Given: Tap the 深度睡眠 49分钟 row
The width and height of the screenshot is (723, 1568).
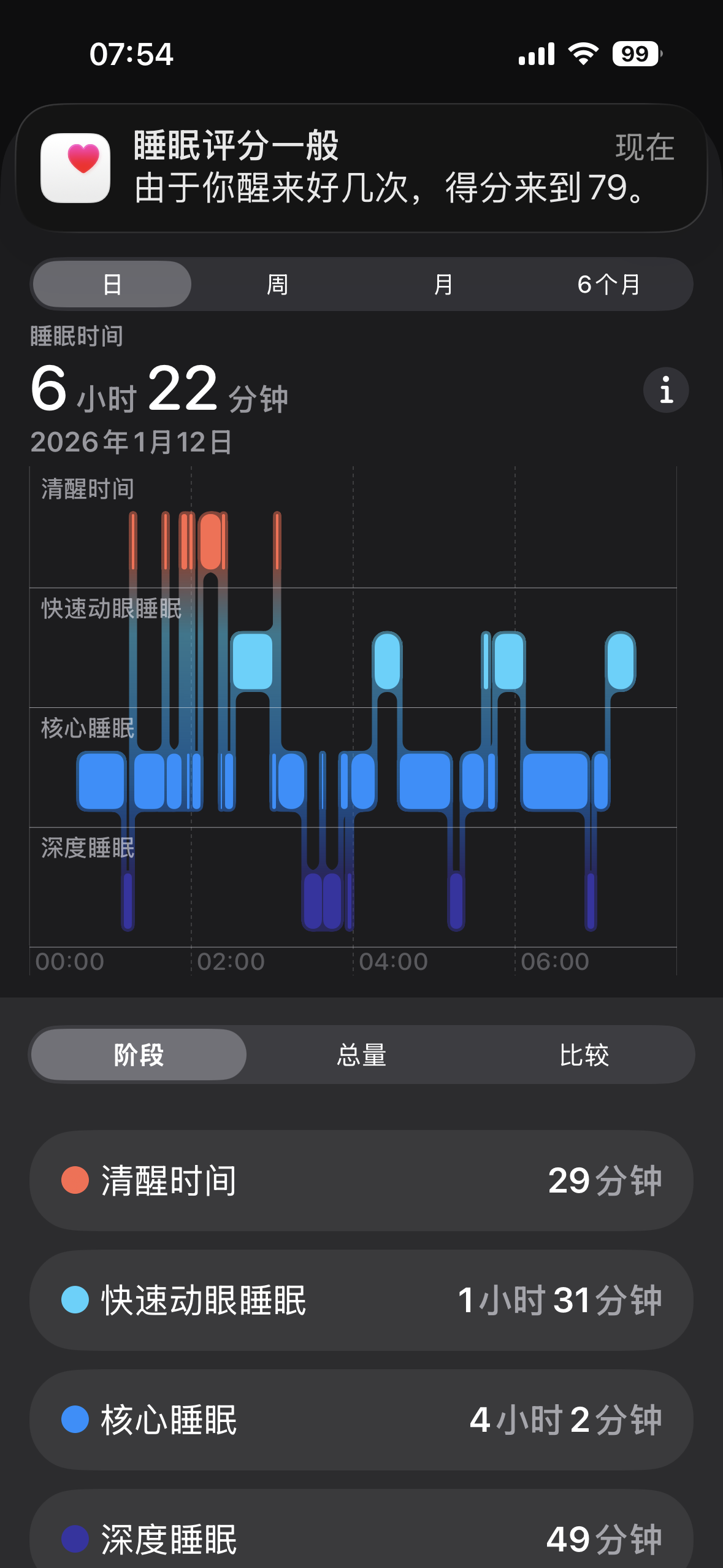Looking at the screenshot, I should [x=361, y=1537].
